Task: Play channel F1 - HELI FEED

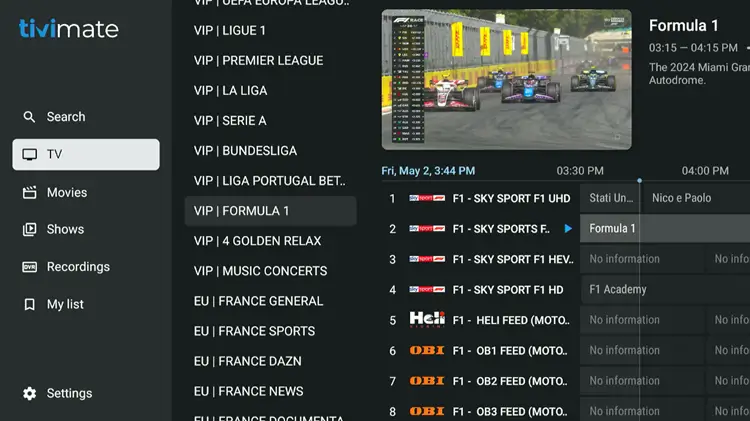Action: pyautogui.click(x=510, y=320)
